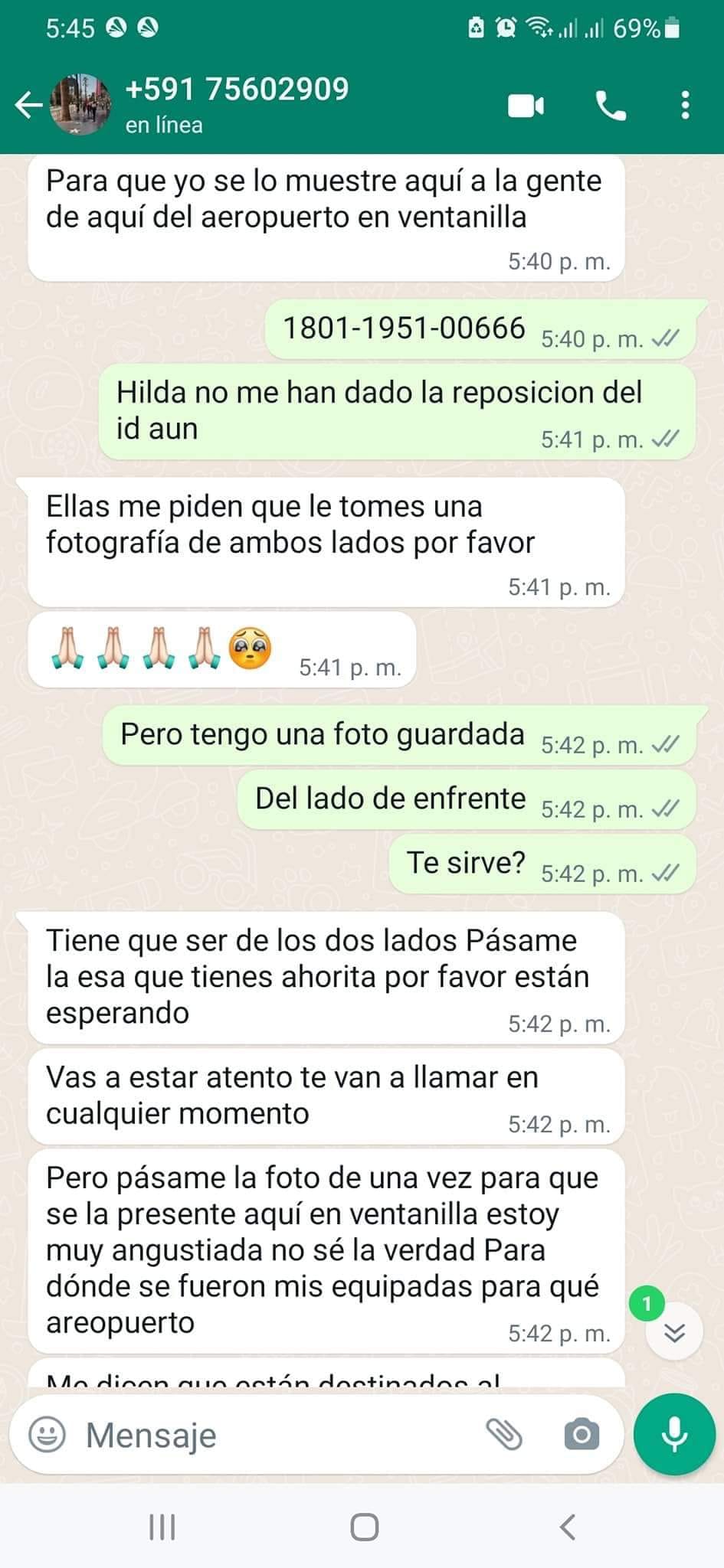Open the emoji picker in the message bar
Image resolution: width=724 pixels, height=1568 pixels.
click(x=48, y=1436)
